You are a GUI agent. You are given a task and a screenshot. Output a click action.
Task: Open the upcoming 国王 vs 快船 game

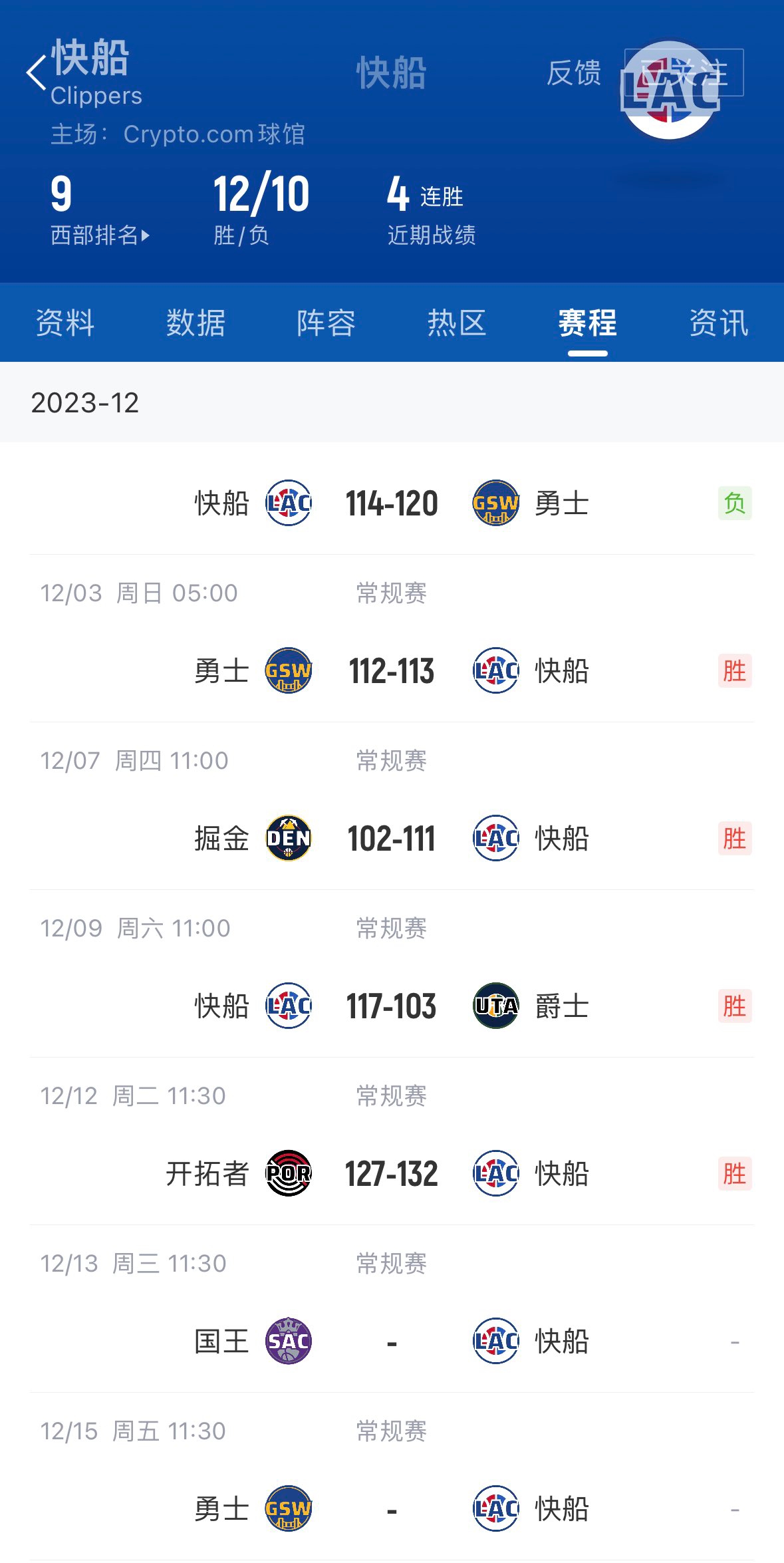click(x=392, y=1341)
